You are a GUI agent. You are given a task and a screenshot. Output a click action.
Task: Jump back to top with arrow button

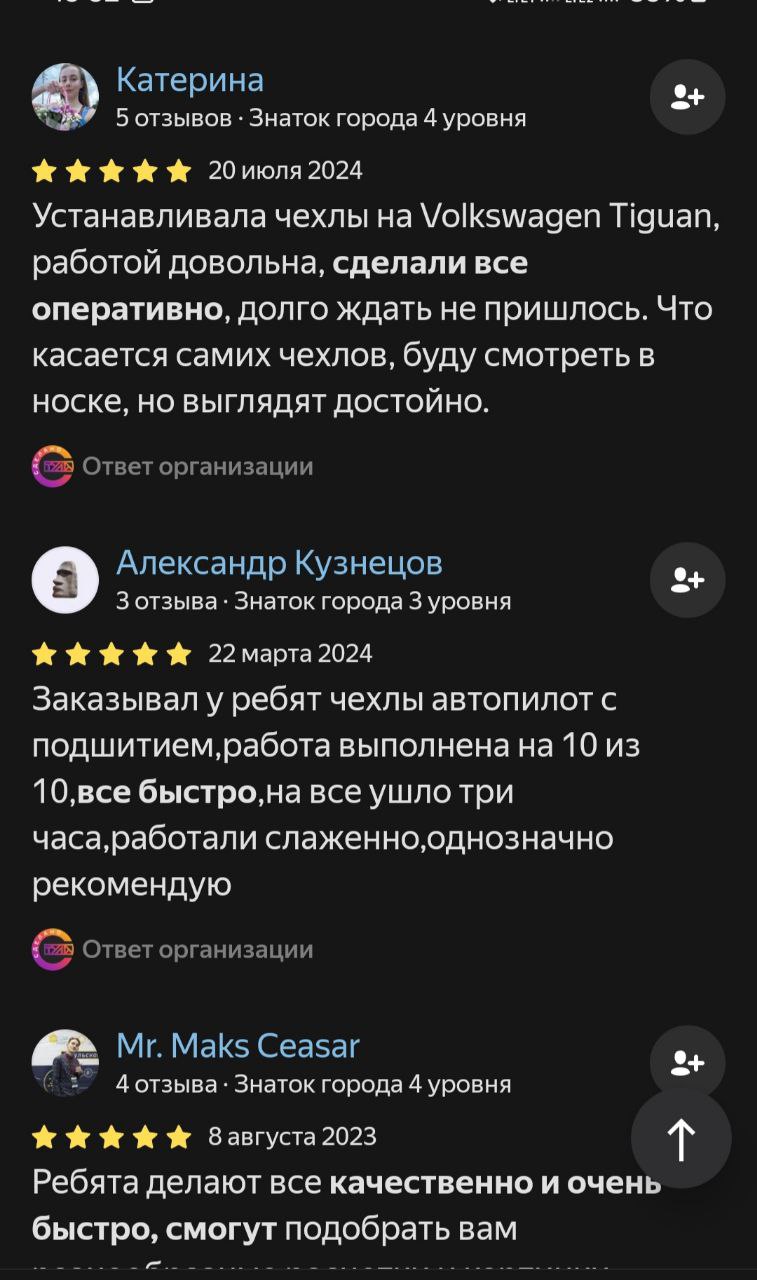click(x=681, y=1138)
